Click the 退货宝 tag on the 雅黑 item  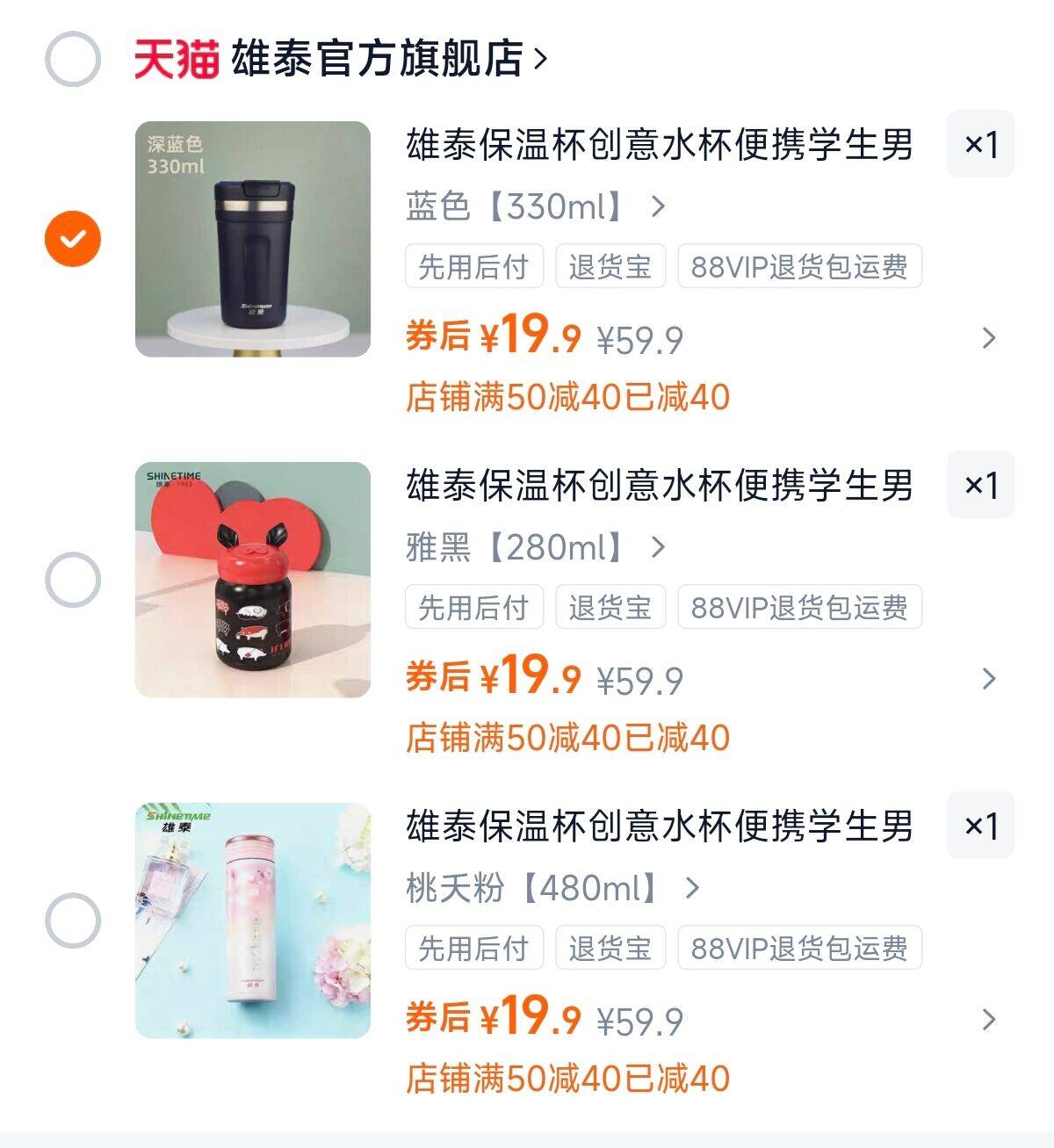point(610,606)
